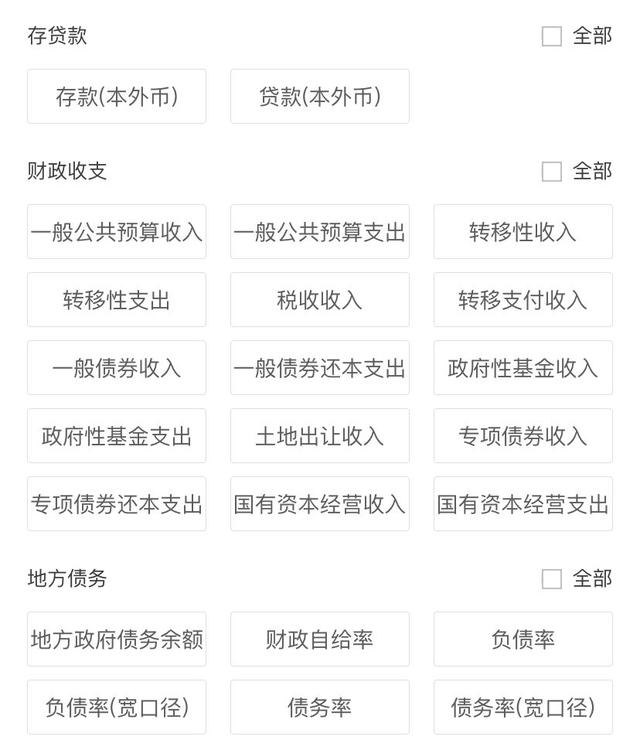Choose 政府性基金收入
Viewport: 640px width, 750px height.
click(523, 368)
